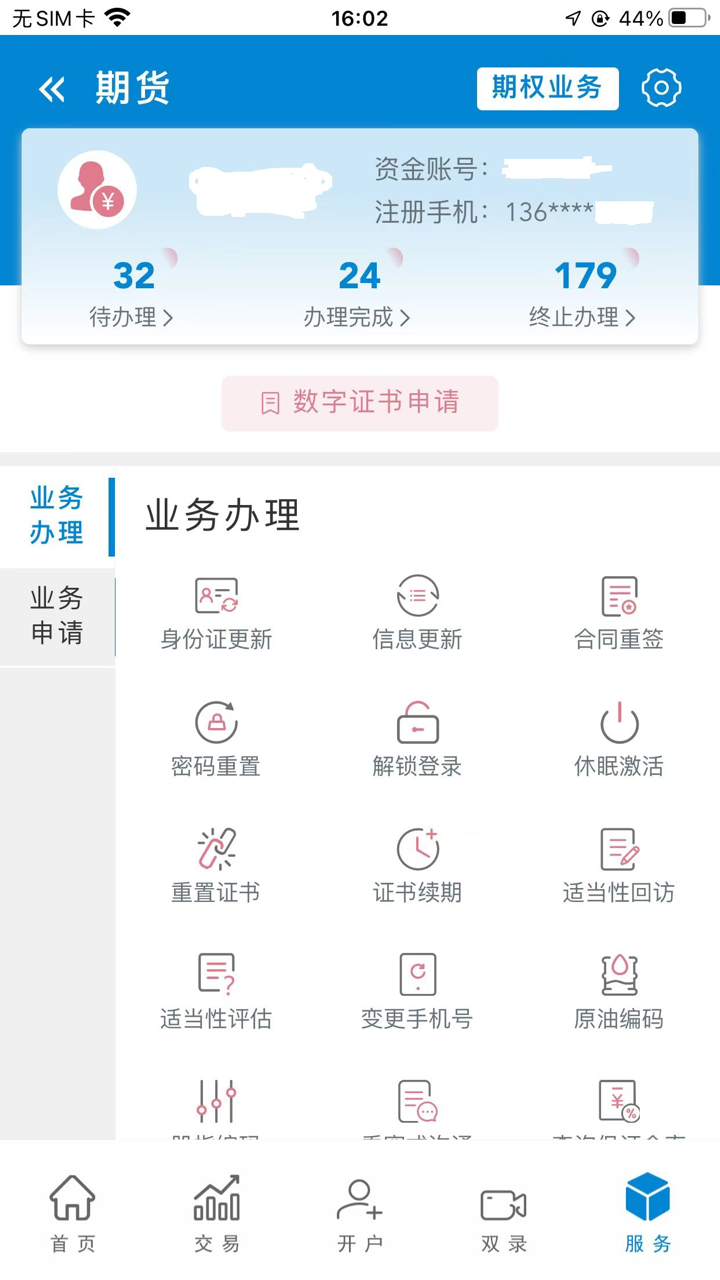Open 数字证书申请 digital certificate application
The image size is (720, 1280).
[x=358, y=403]
